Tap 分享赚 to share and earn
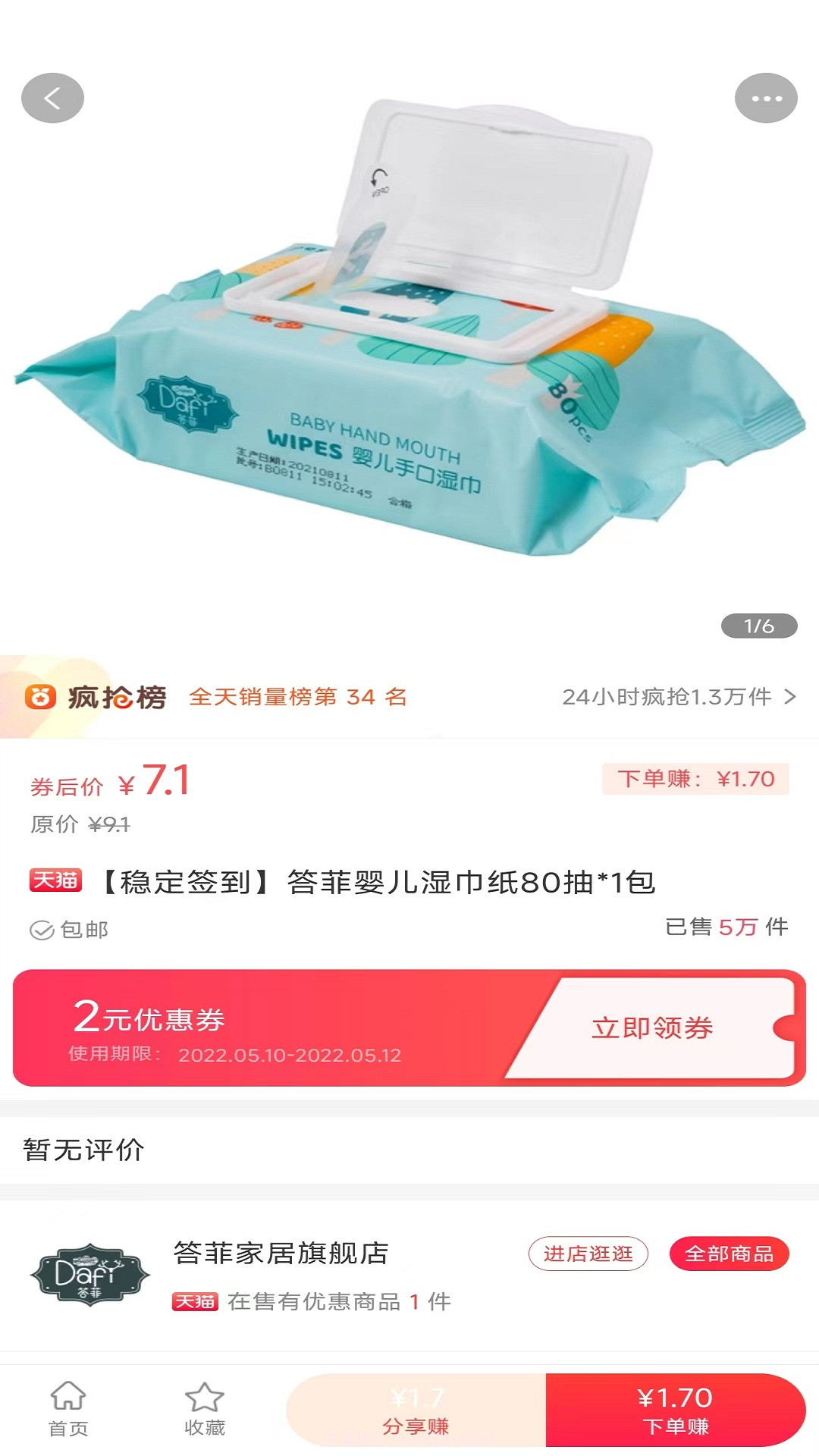The image size is (819, 1456). tap(416, 1410)
